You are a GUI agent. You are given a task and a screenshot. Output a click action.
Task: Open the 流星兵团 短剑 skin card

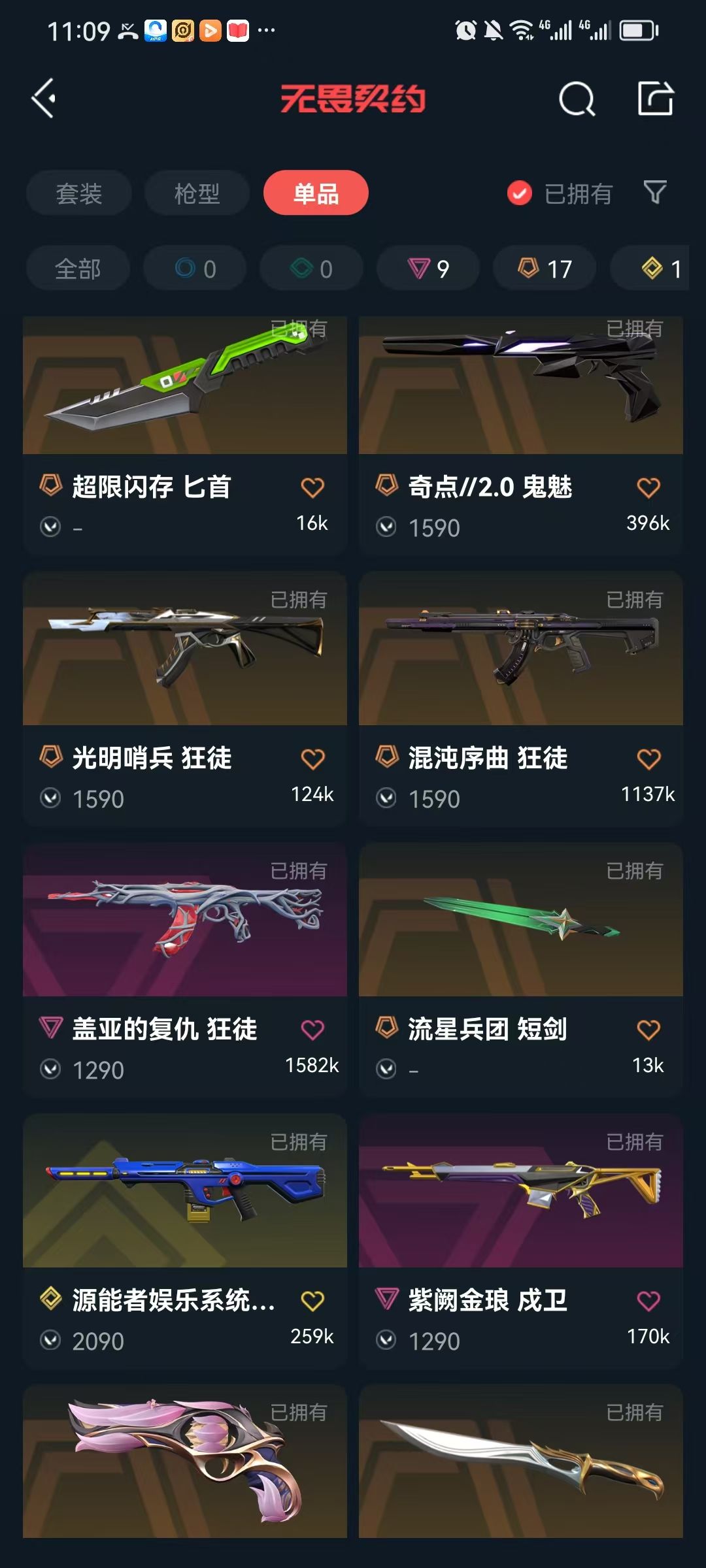[x=521, y=971]
